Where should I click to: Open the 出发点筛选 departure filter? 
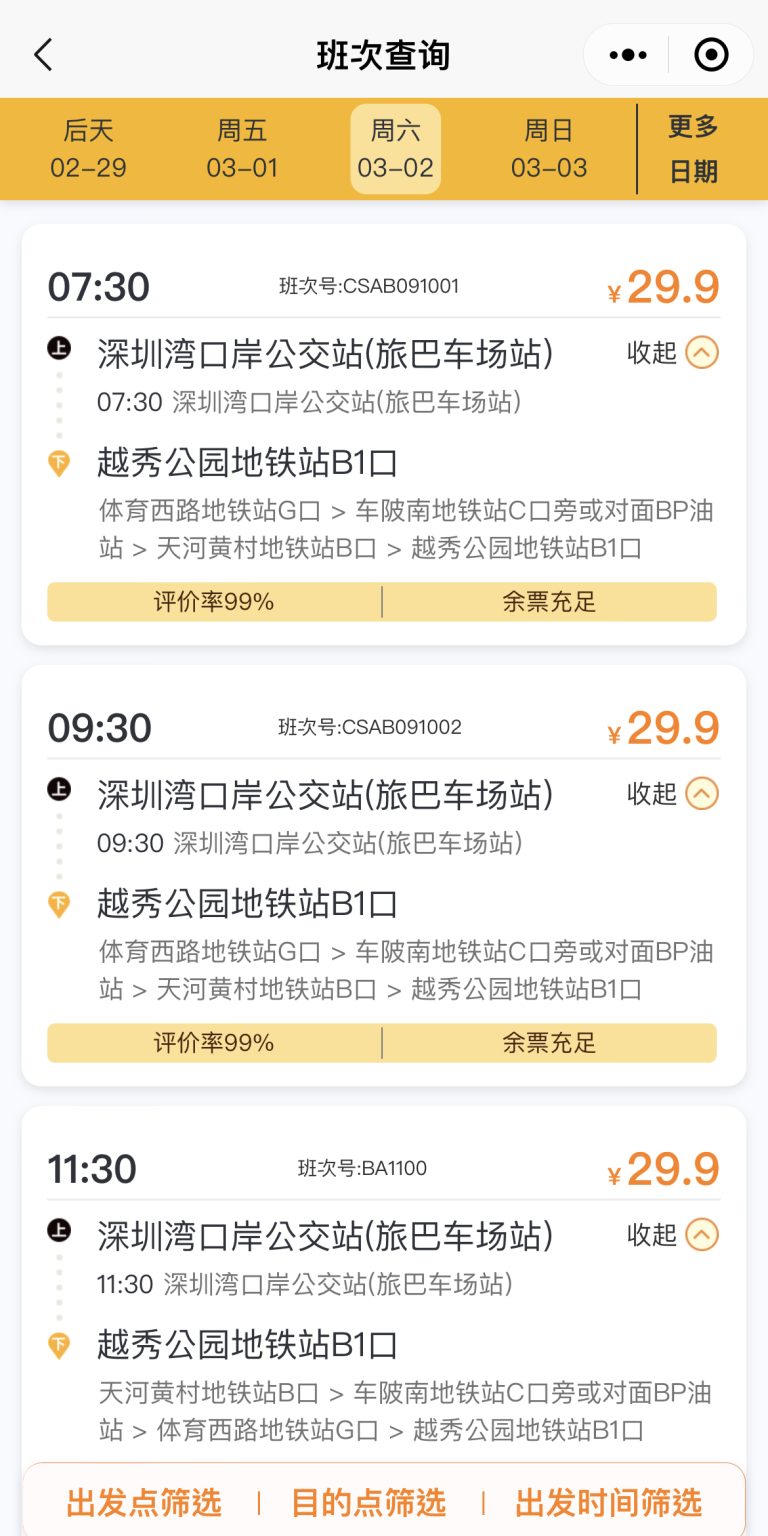click(x=143, y=1503)
